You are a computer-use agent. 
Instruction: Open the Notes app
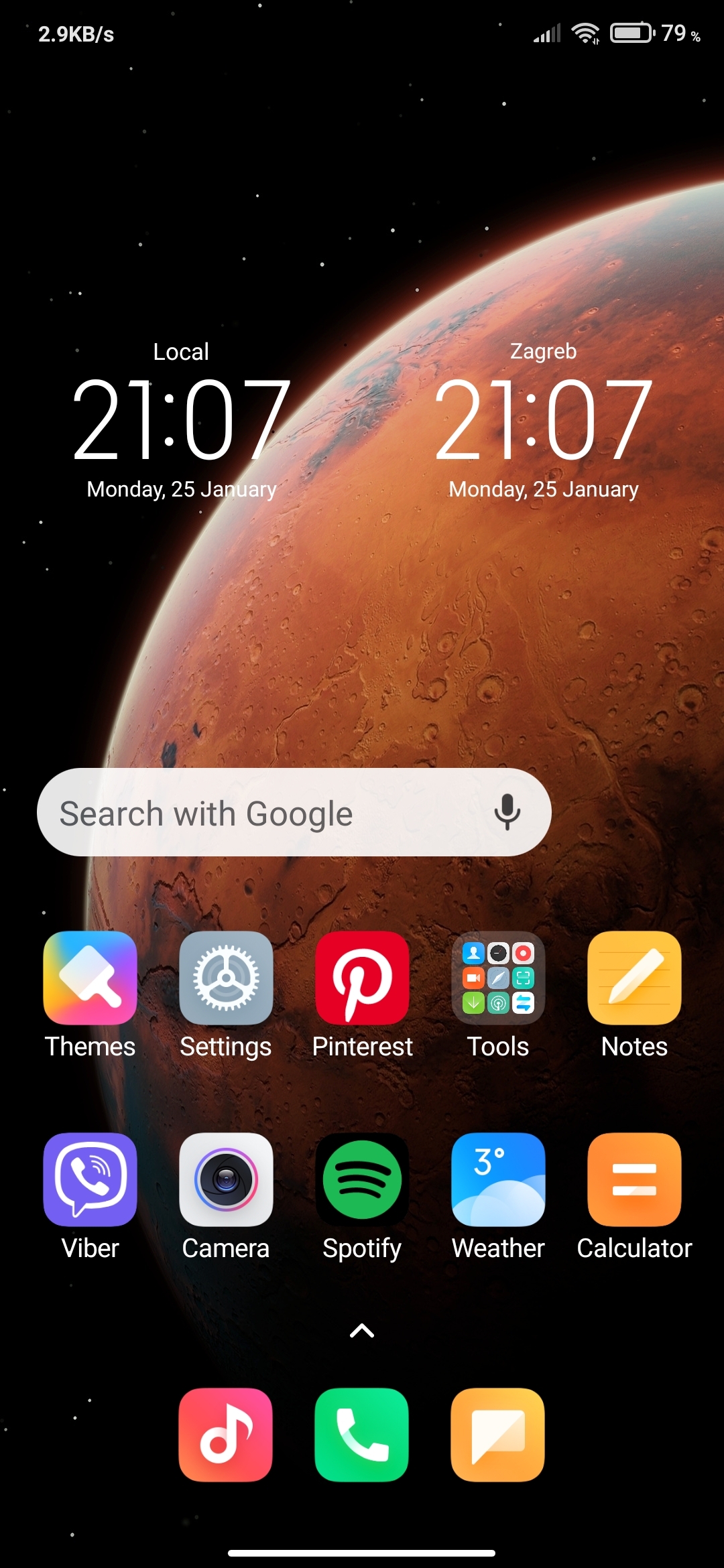(x=634, y=978)
